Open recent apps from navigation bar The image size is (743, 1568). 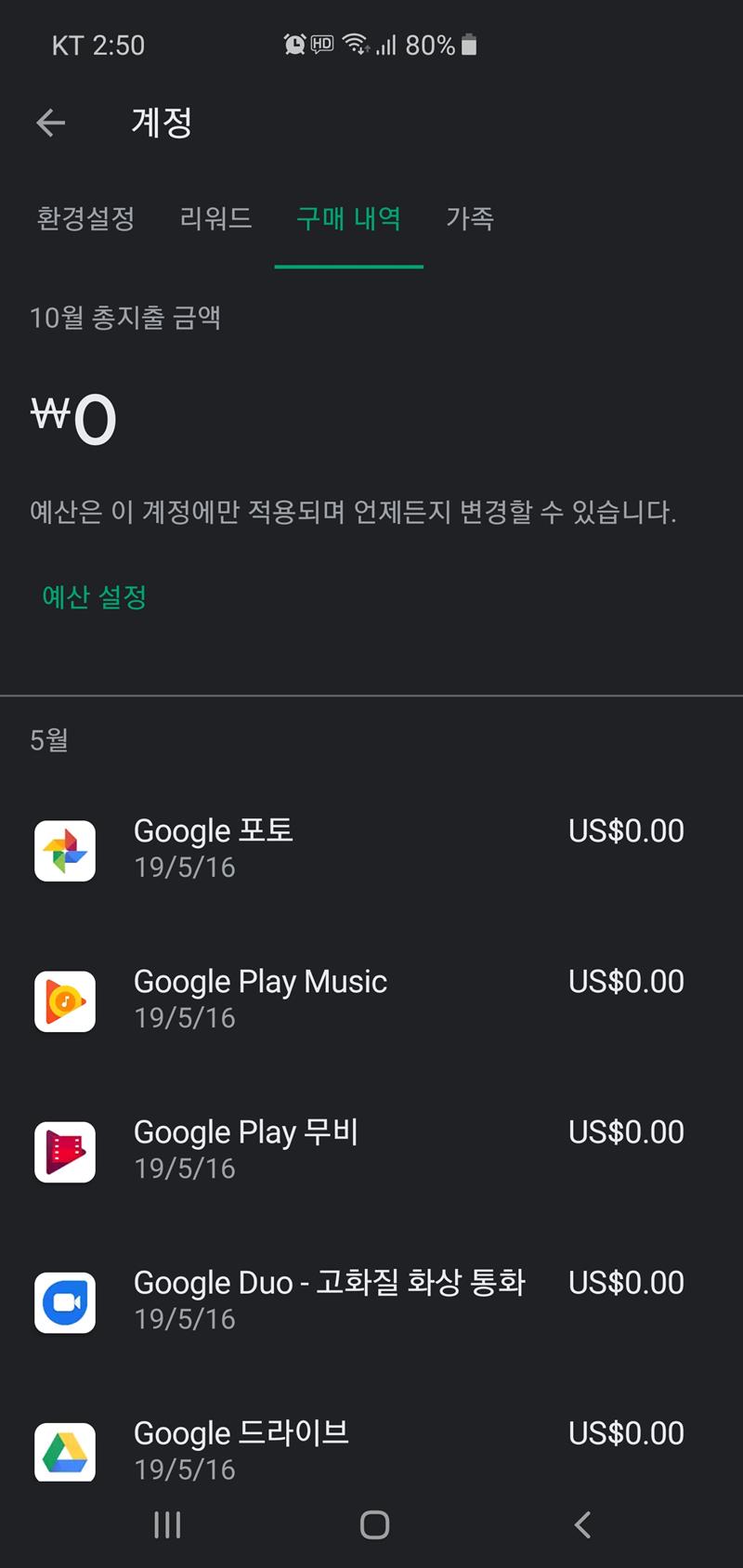coord(167,1524)
